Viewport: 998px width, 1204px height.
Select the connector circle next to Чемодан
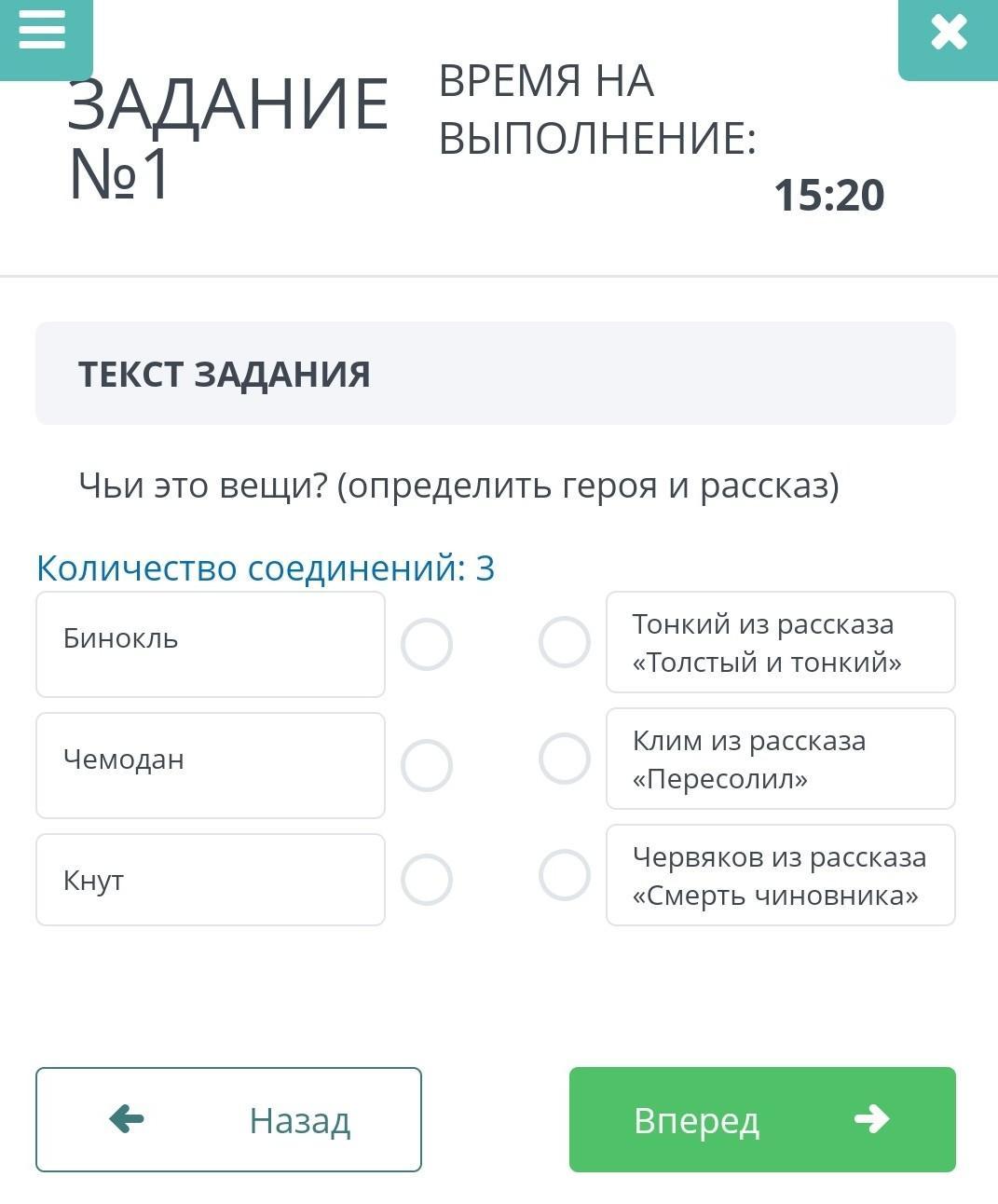pos(427,766)
